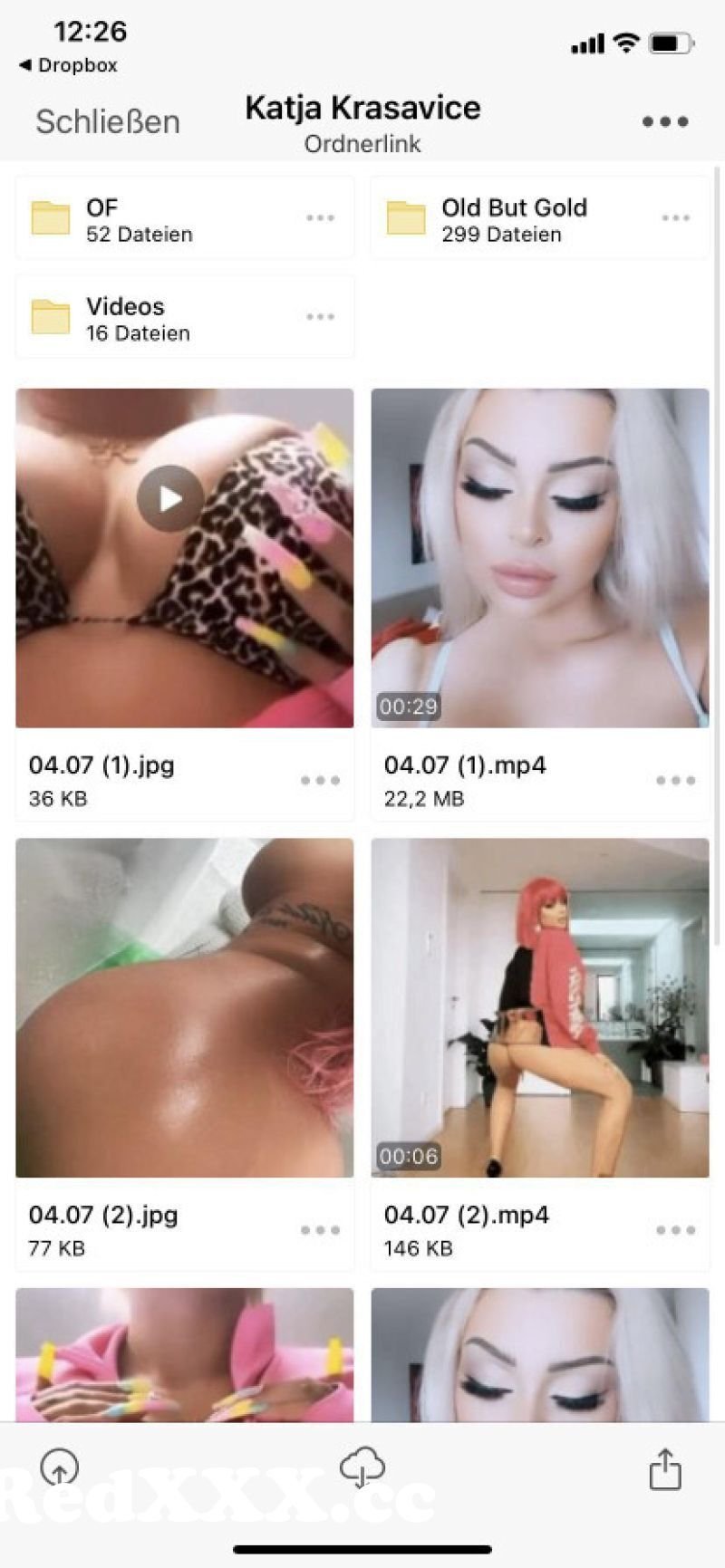The image size is (725, 1568).
Task: Show options for 04.07 (1).mp4
Action: 675,780
